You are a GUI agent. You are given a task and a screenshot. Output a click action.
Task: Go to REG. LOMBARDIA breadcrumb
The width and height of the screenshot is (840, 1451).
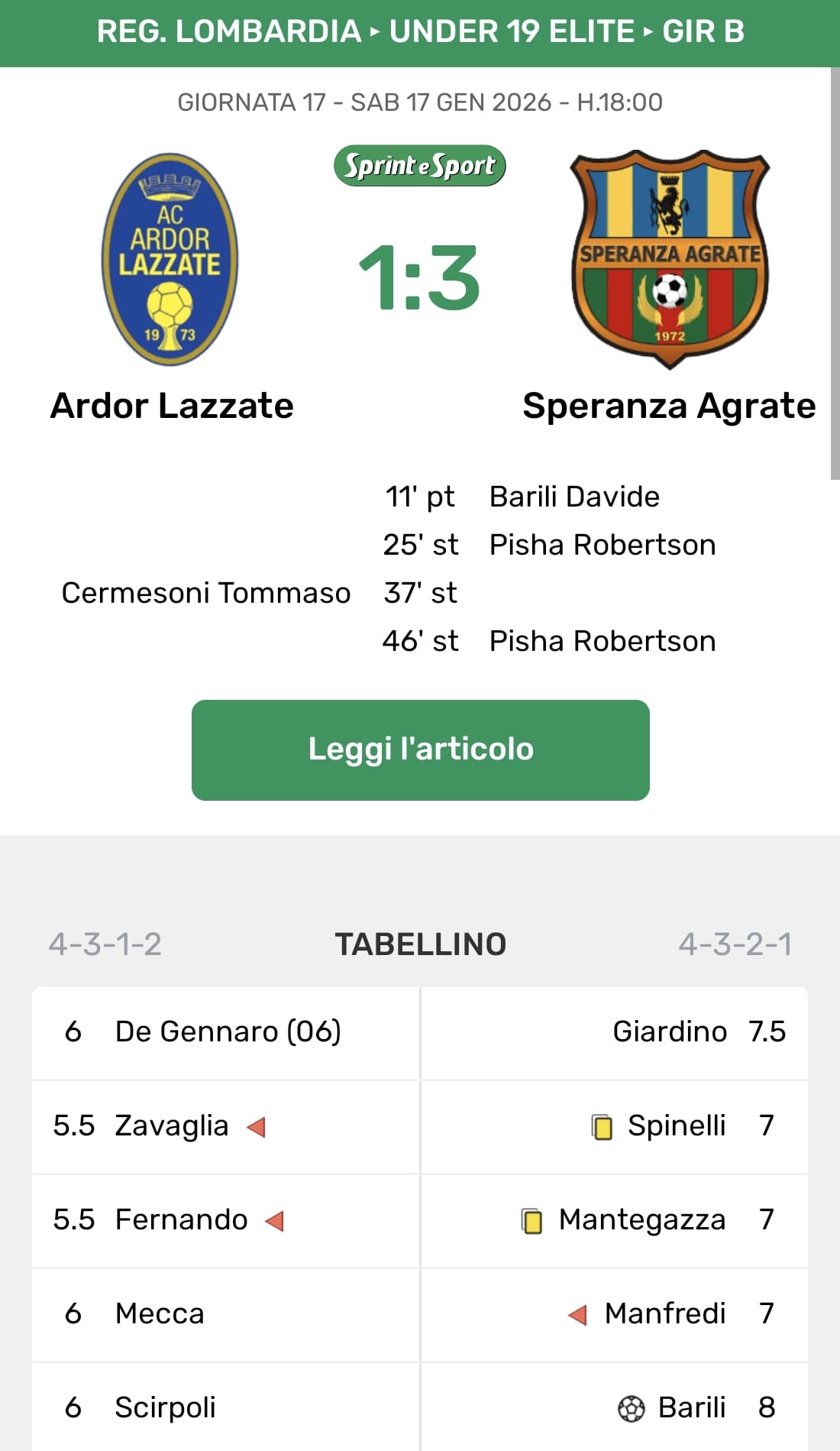point(228,32)
